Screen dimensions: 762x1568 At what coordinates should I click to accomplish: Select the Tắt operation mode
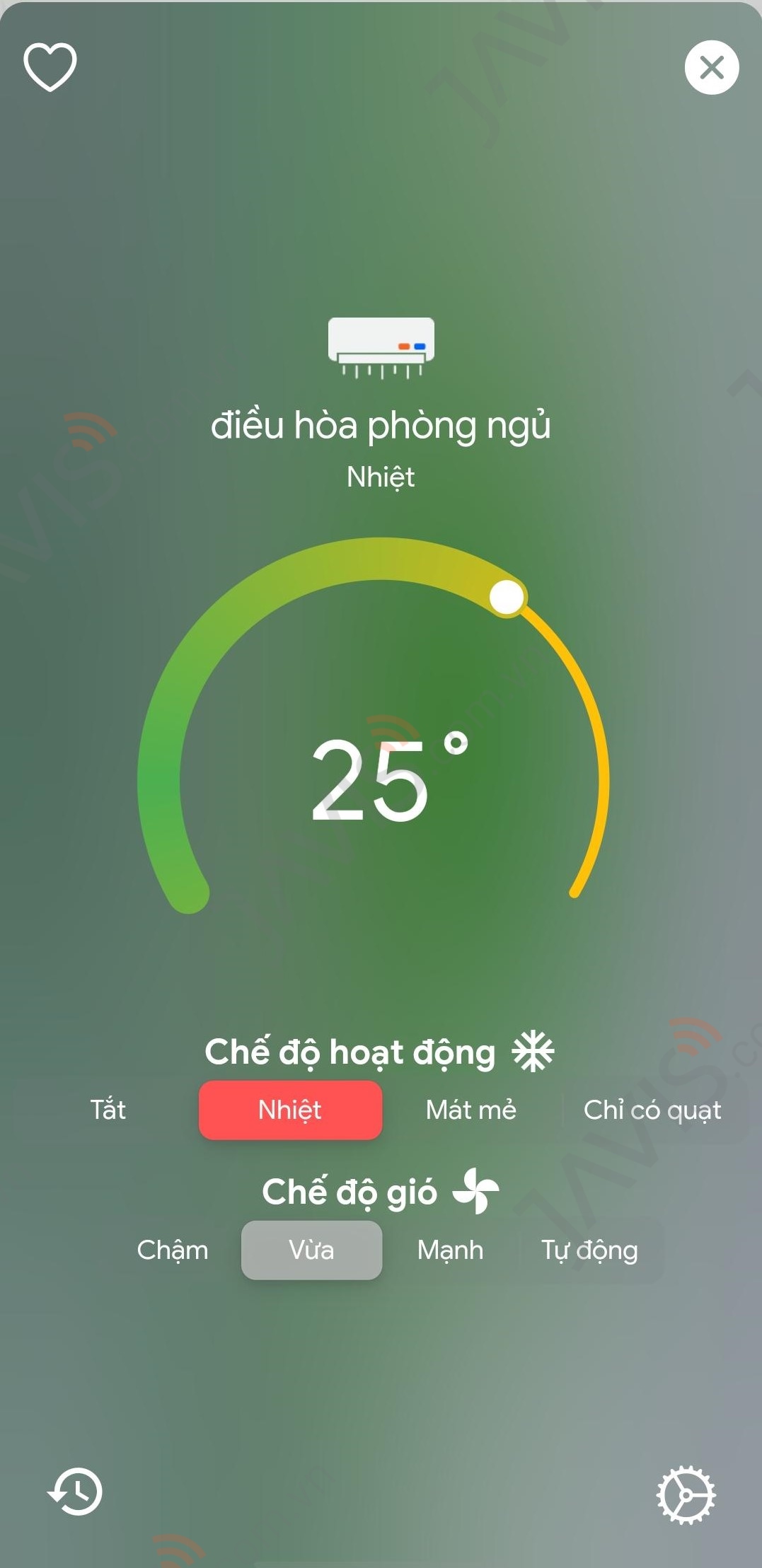point(108,1110)
